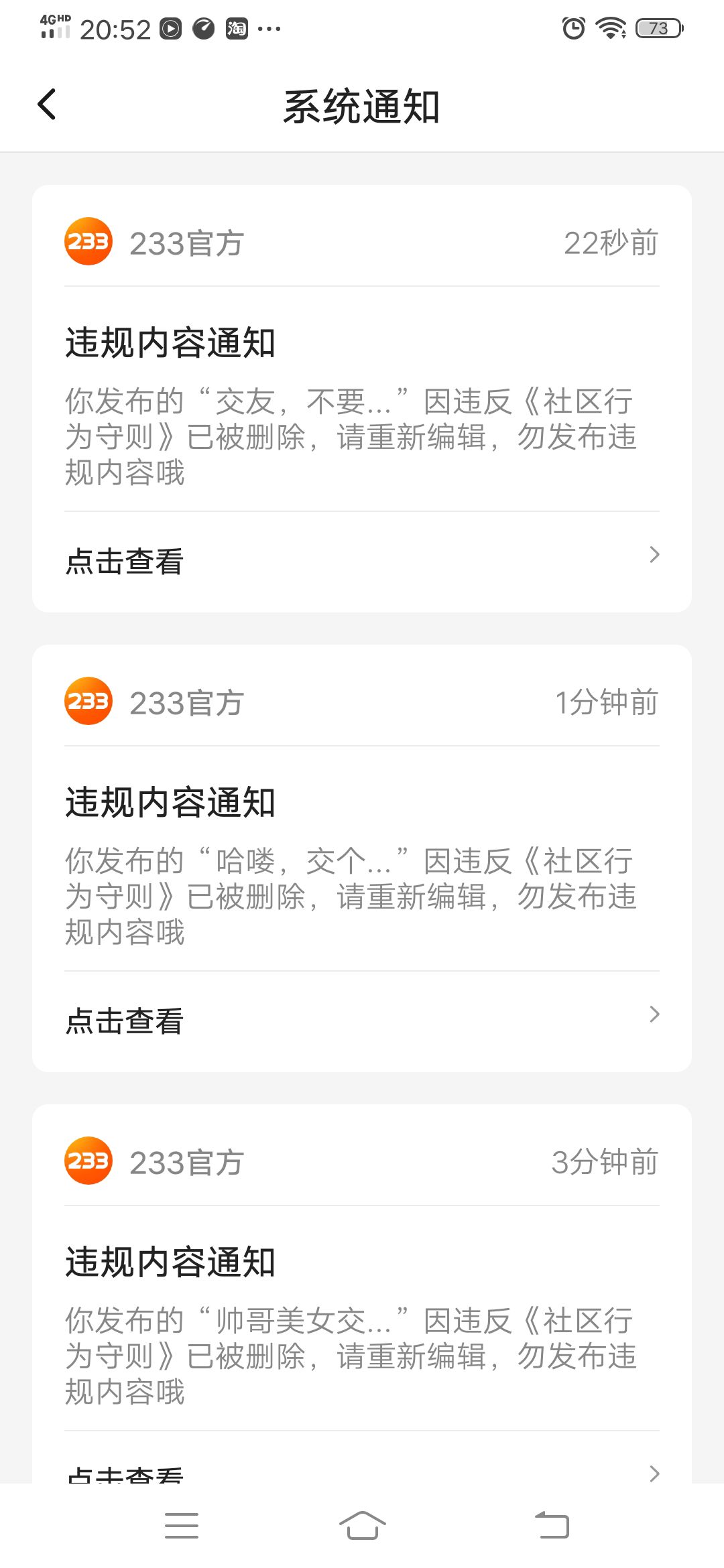This screenshot has width=724, height=1568.
Task: Go back from 系统通知 page
Action: click(x=47, y=105)
